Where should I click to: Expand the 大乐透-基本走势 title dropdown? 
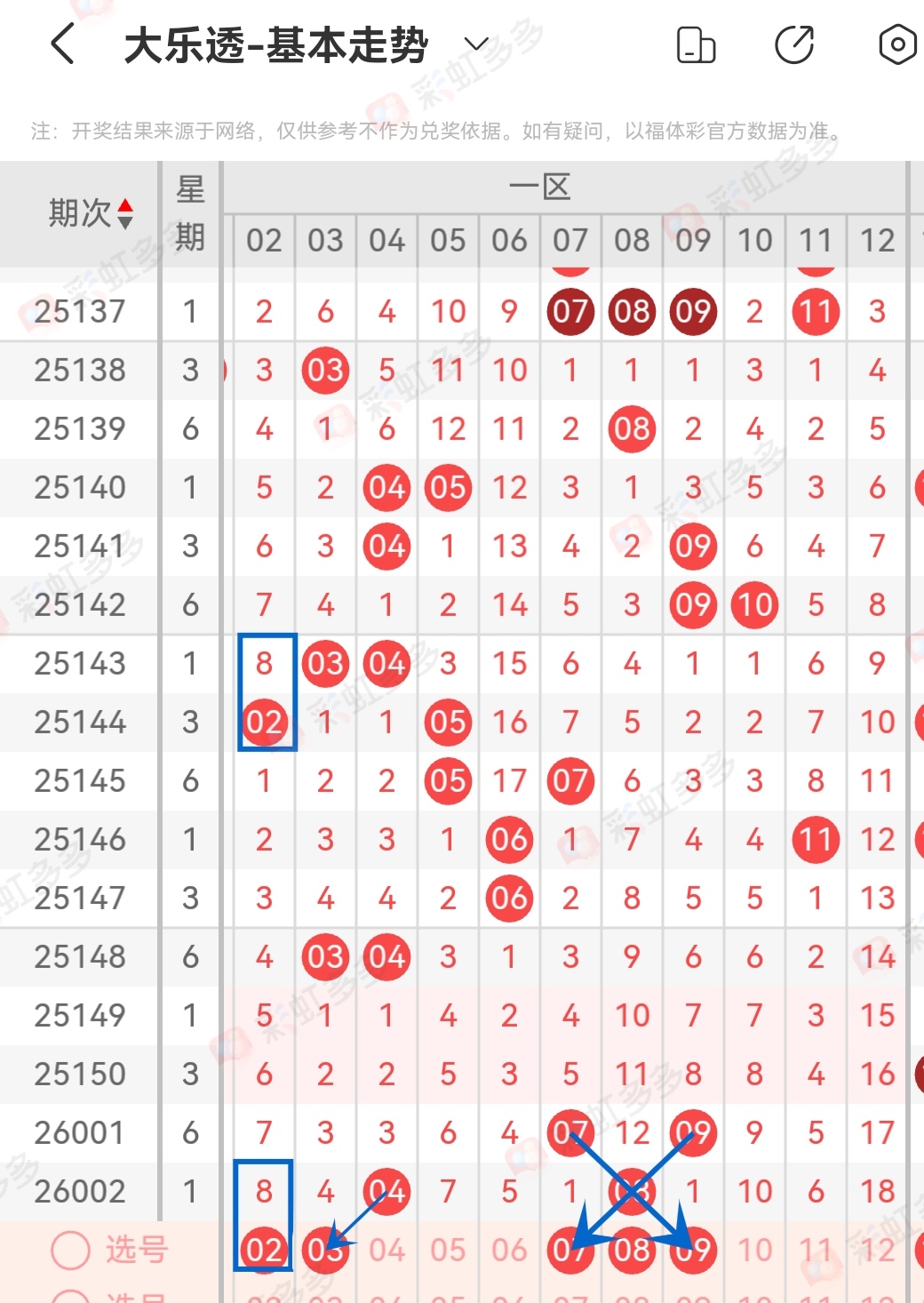pos(477,44)
